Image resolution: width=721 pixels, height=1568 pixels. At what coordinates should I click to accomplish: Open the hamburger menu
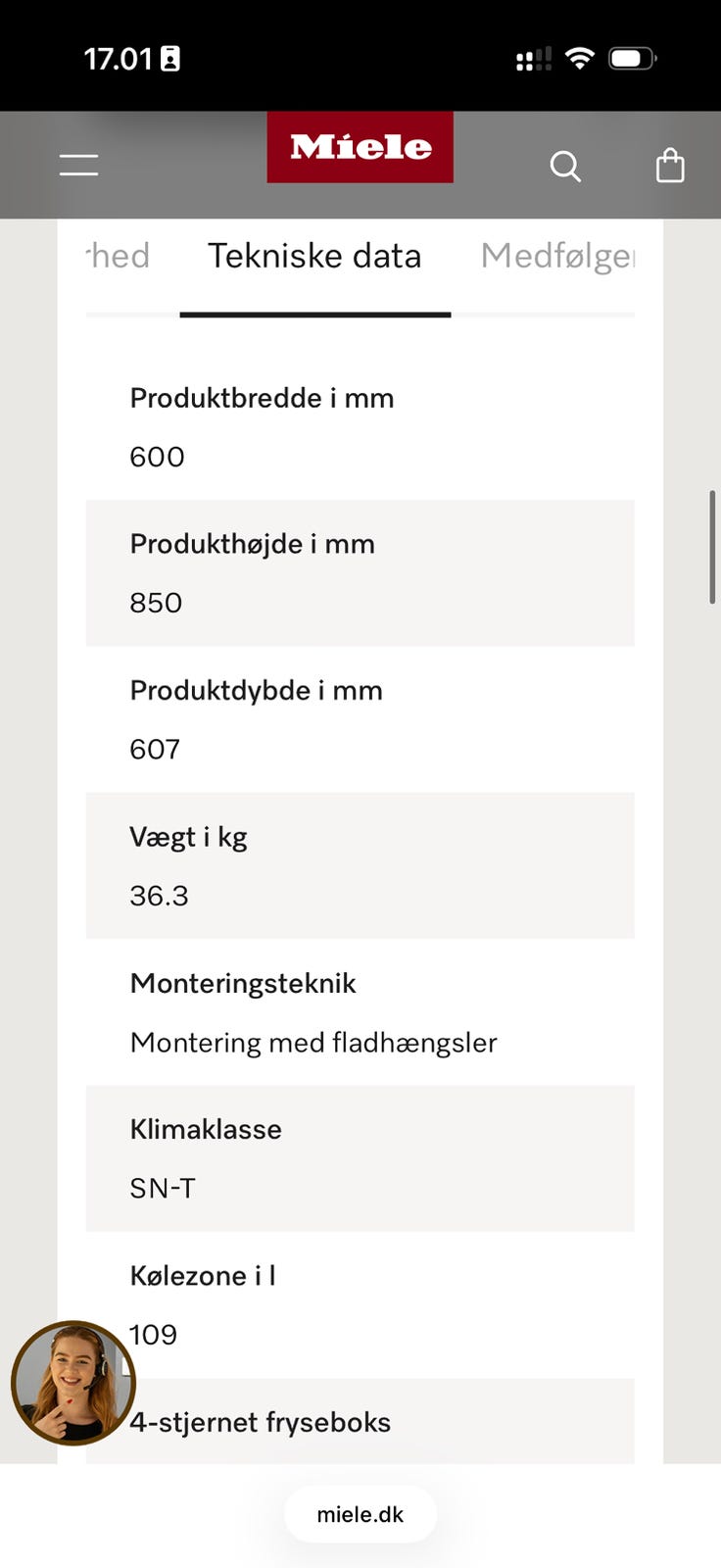pyautogui.click(x=78, y=165)
